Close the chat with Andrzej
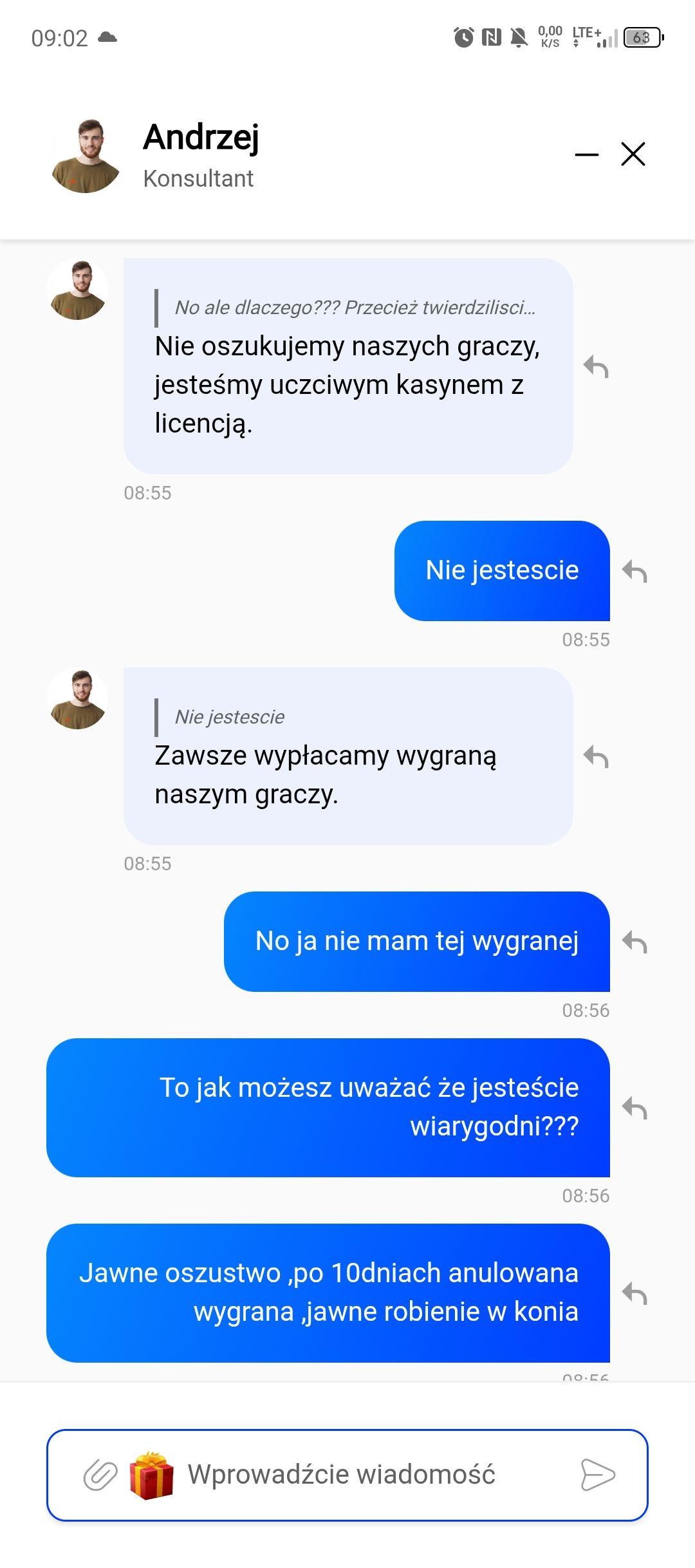The width and height of the screenshot is (695, 1568). coord(633,154)
